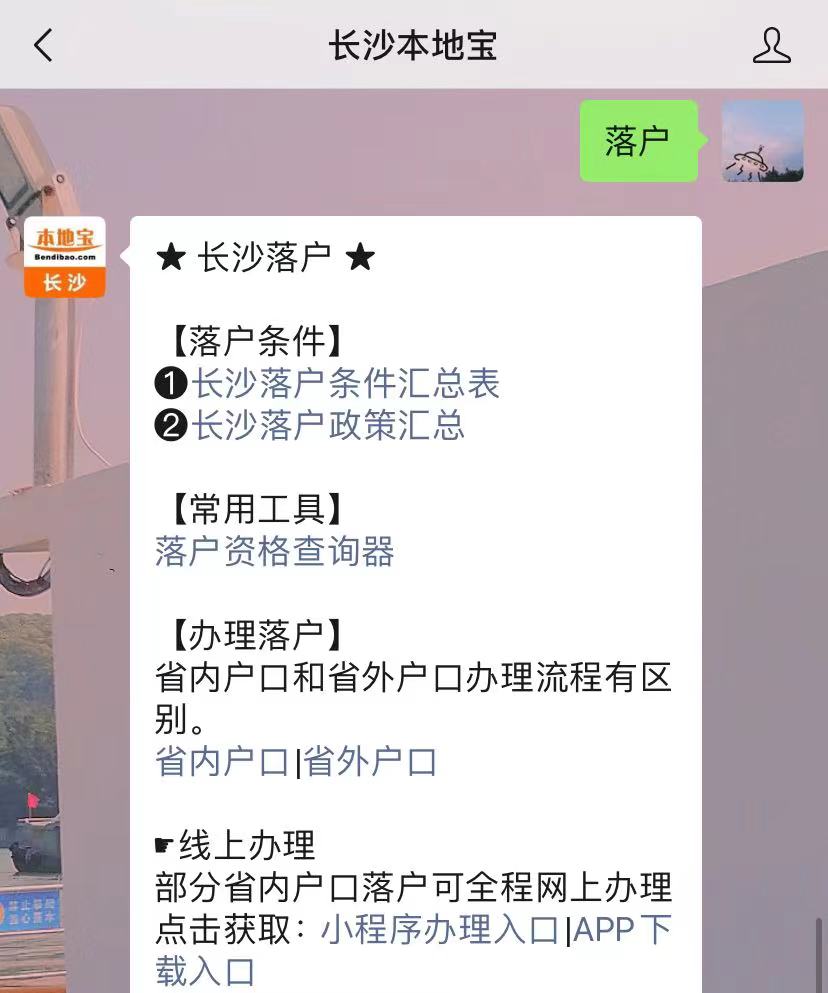Open the 长沙落户条件汇总表 link
Screen dimensions: 828x993
point(346,383)
